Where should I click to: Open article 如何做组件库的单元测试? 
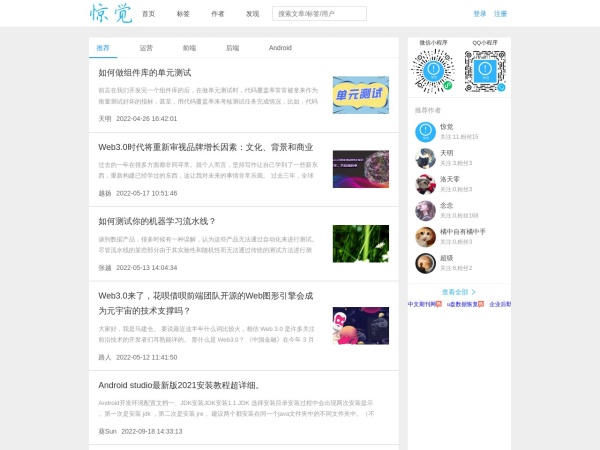[x=145, y=73]
